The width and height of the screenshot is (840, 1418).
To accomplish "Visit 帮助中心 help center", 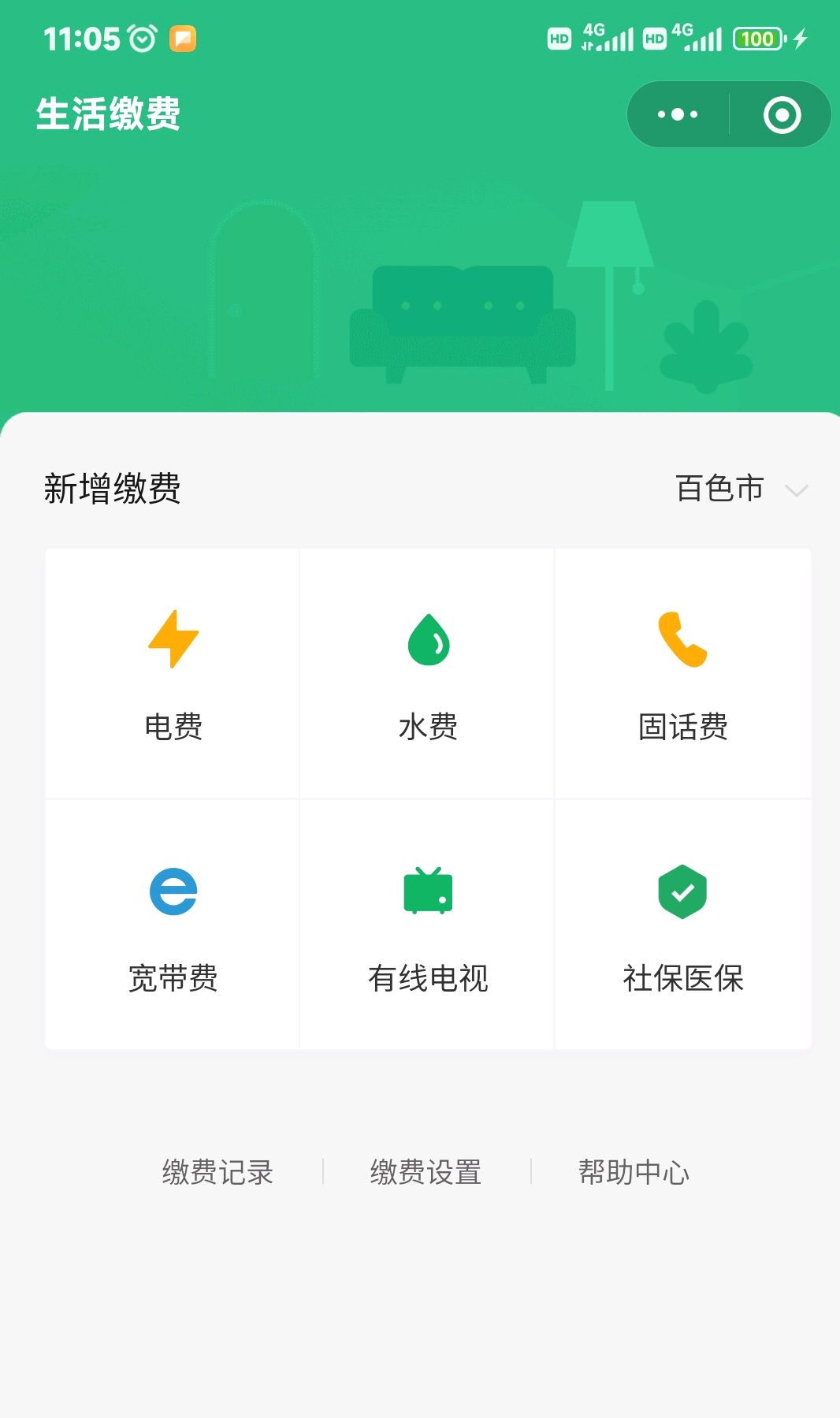I will [x=634, y=1172].
